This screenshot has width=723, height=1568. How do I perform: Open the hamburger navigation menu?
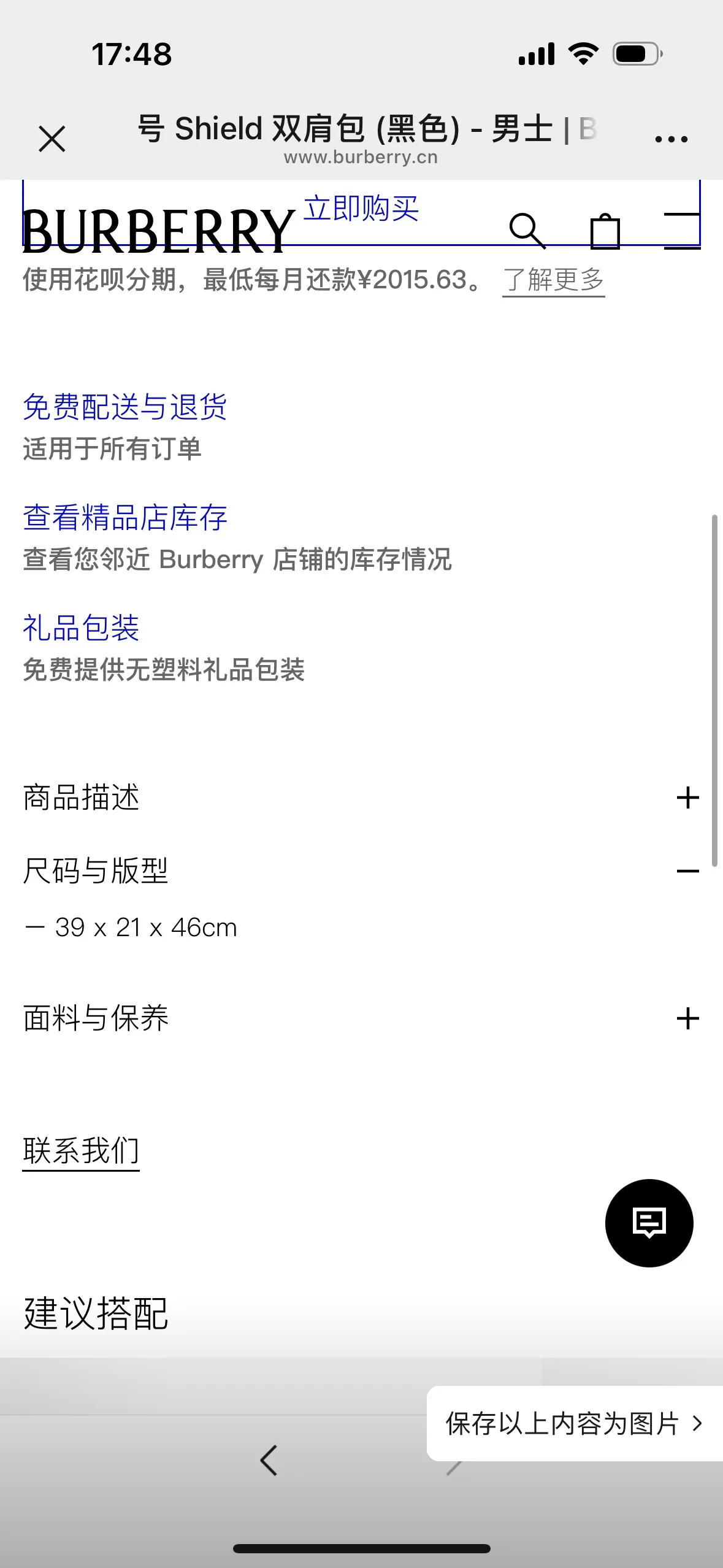point(683,231)
